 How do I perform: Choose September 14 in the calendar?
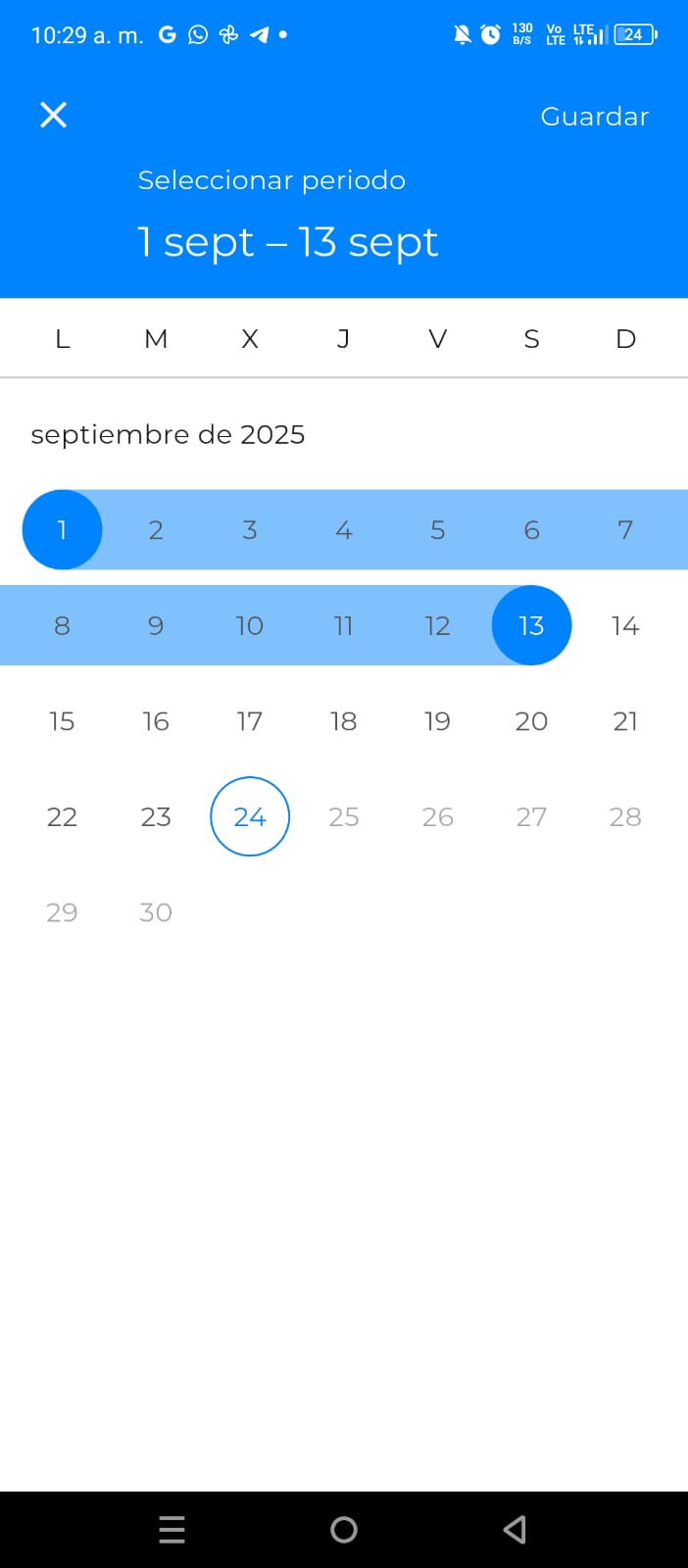pos(624,625)
